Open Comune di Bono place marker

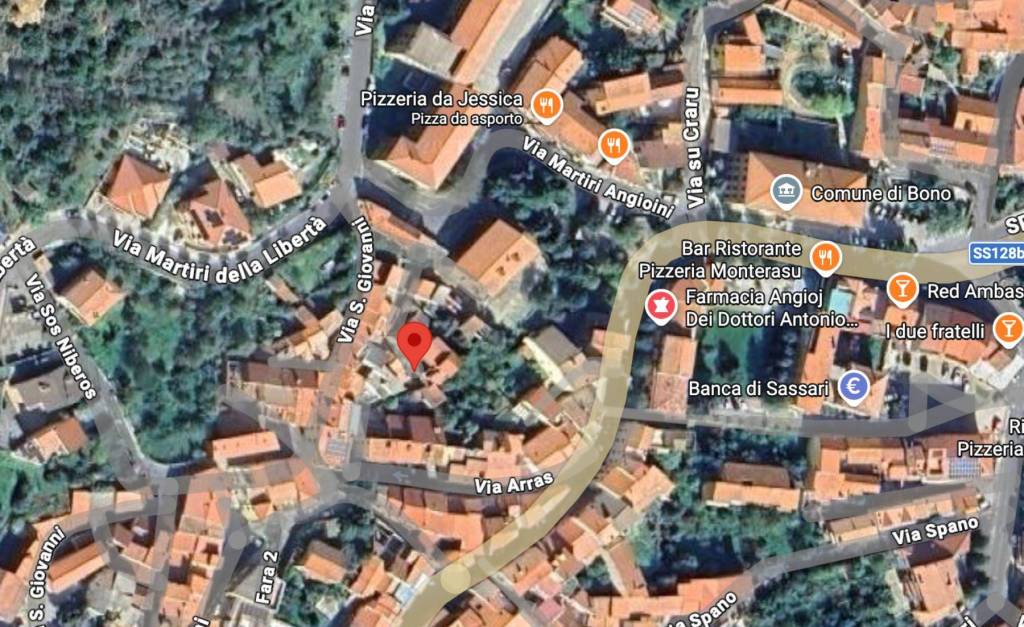(787, 192)
